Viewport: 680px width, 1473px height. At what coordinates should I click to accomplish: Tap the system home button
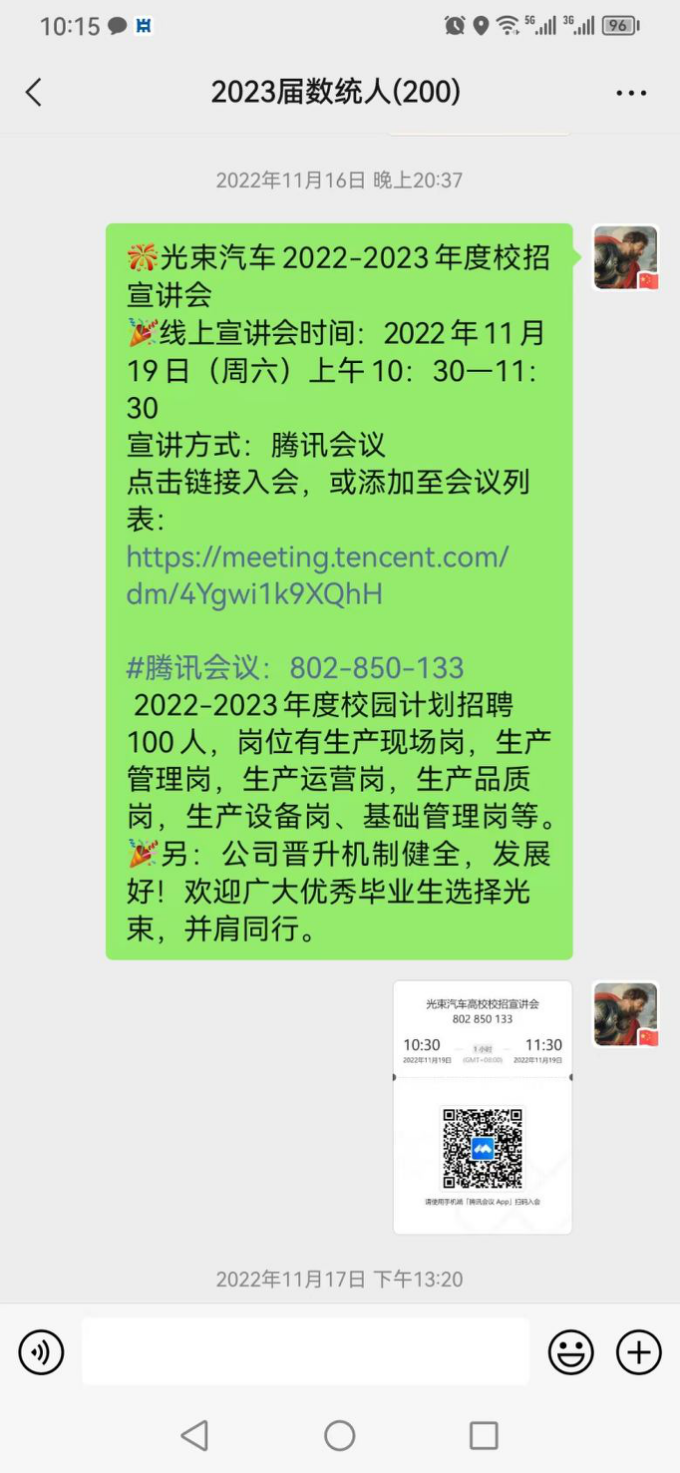coord(340,1436)
